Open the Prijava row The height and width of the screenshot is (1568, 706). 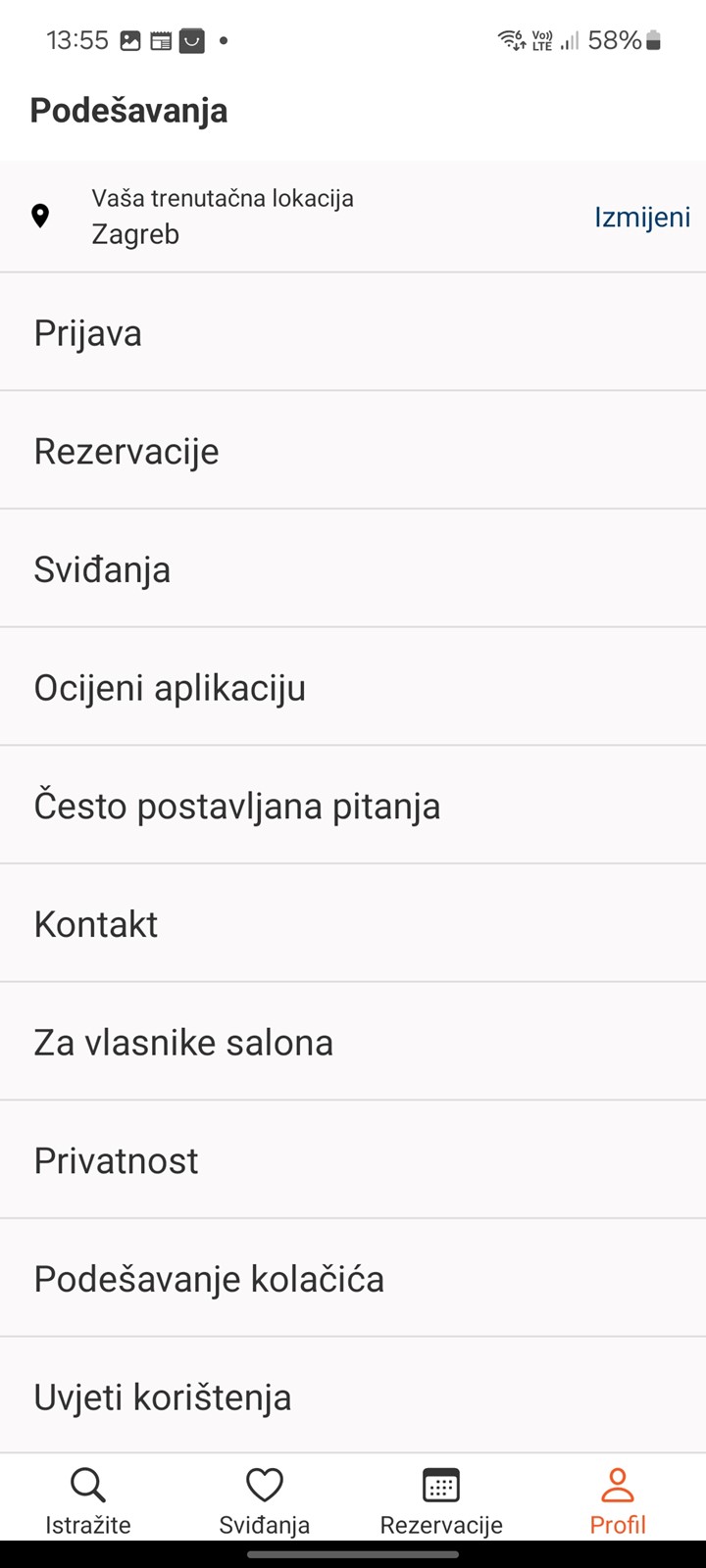tap(353, 332)
